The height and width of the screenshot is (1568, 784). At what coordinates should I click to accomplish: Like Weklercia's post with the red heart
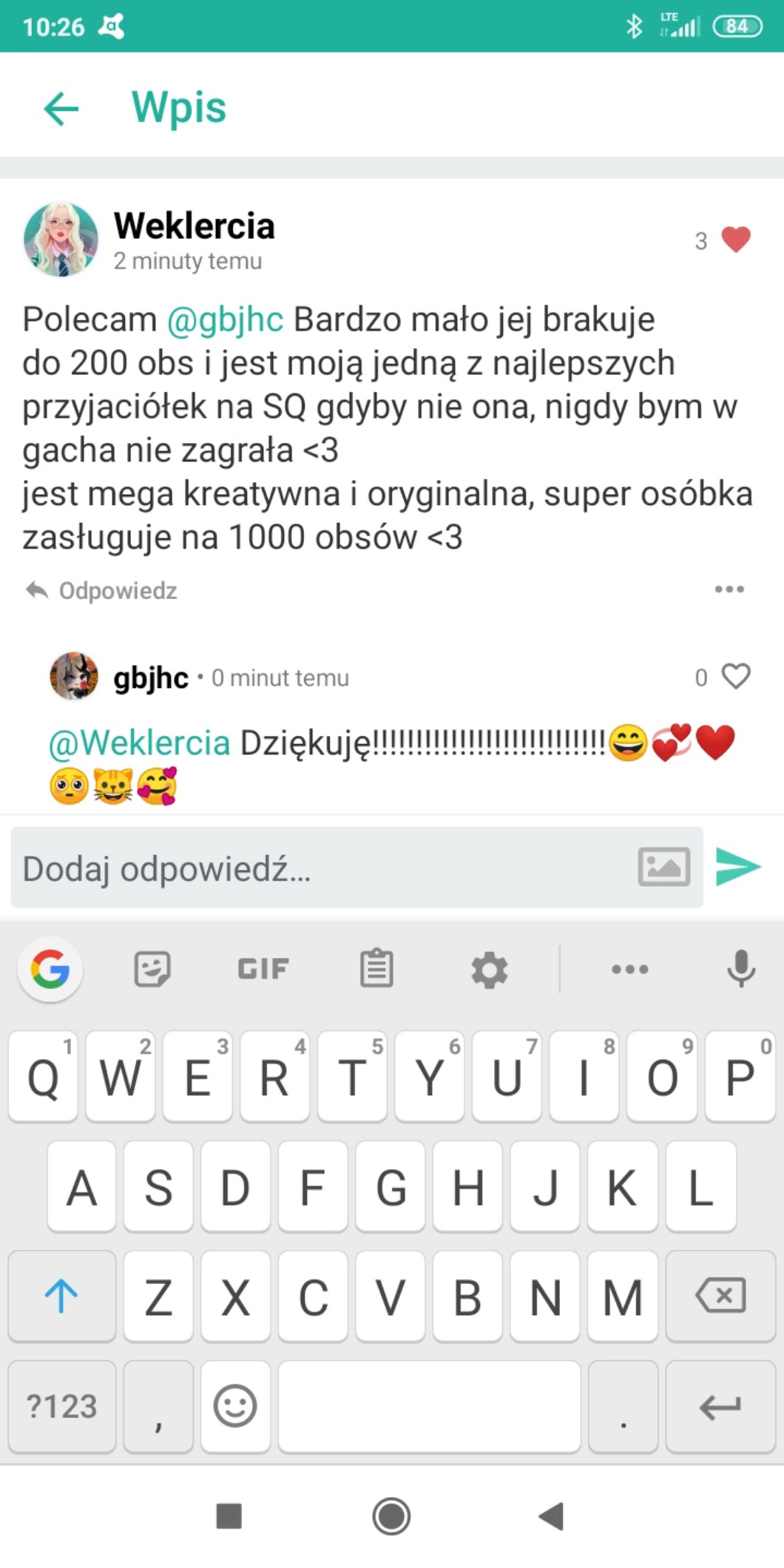pos(735,240)
